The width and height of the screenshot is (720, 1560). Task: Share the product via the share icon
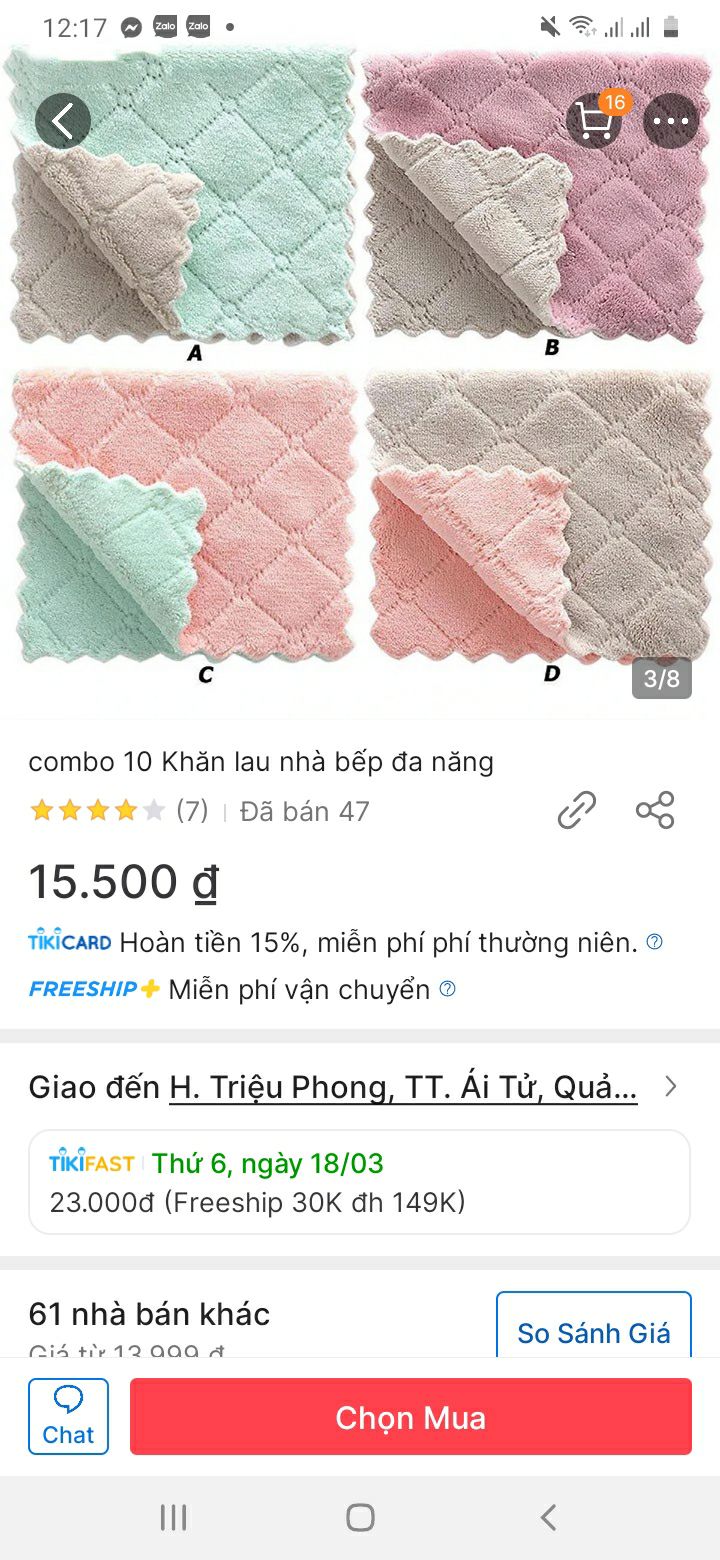click(x=655, y=811)
